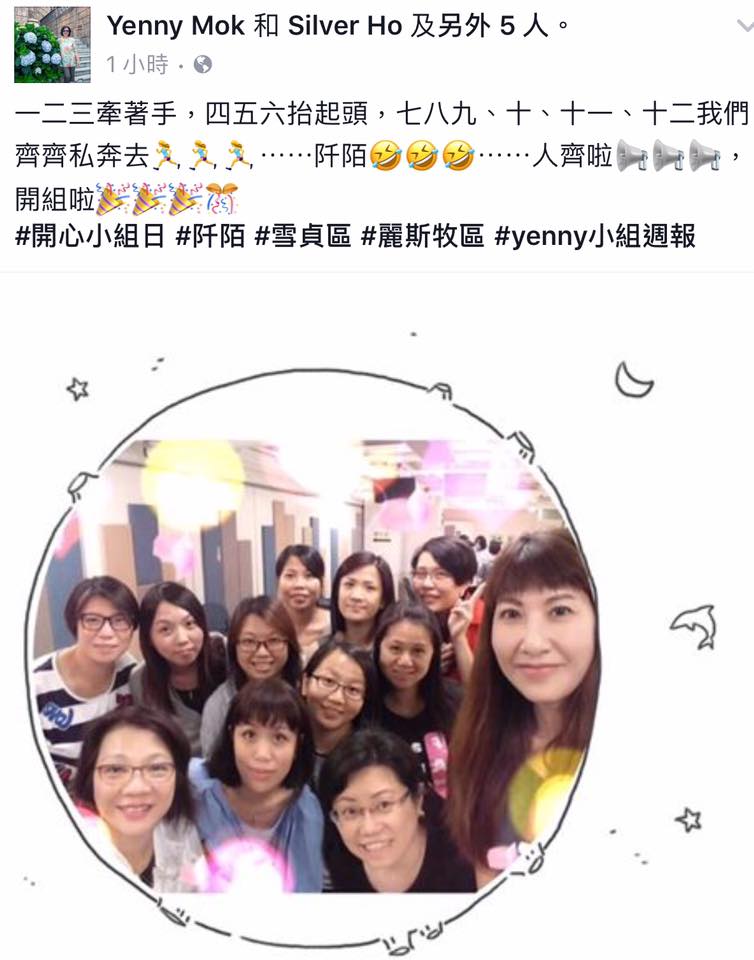Open Yenny Mok's profile
The image size is (754, 960).
coord(174,25)
